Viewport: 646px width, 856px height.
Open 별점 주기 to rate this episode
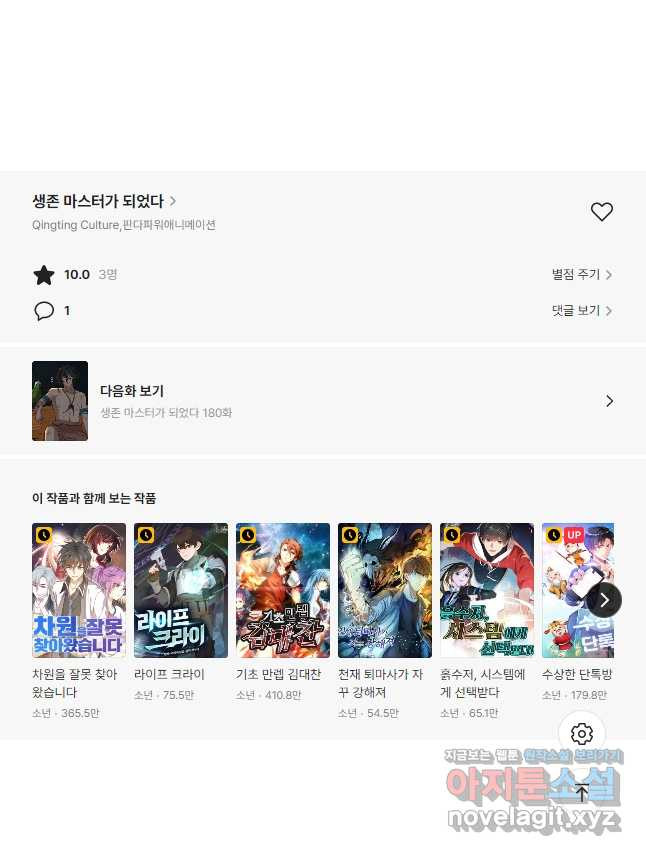coord(581,274)
